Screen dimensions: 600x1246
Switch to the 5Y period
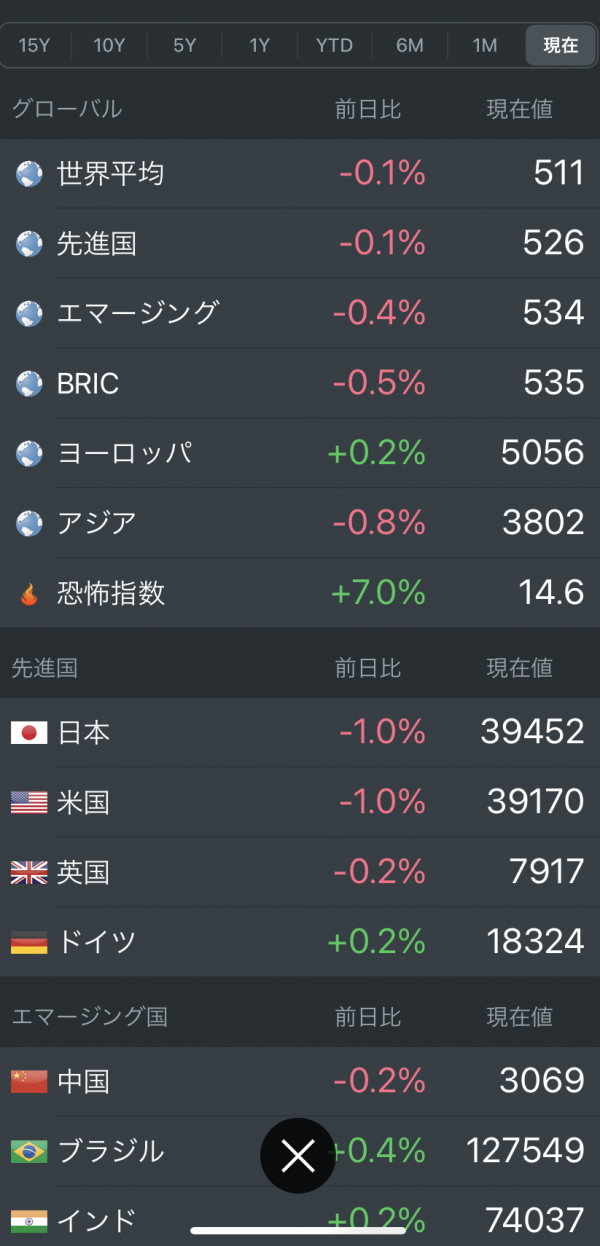[x=185, y=46]
